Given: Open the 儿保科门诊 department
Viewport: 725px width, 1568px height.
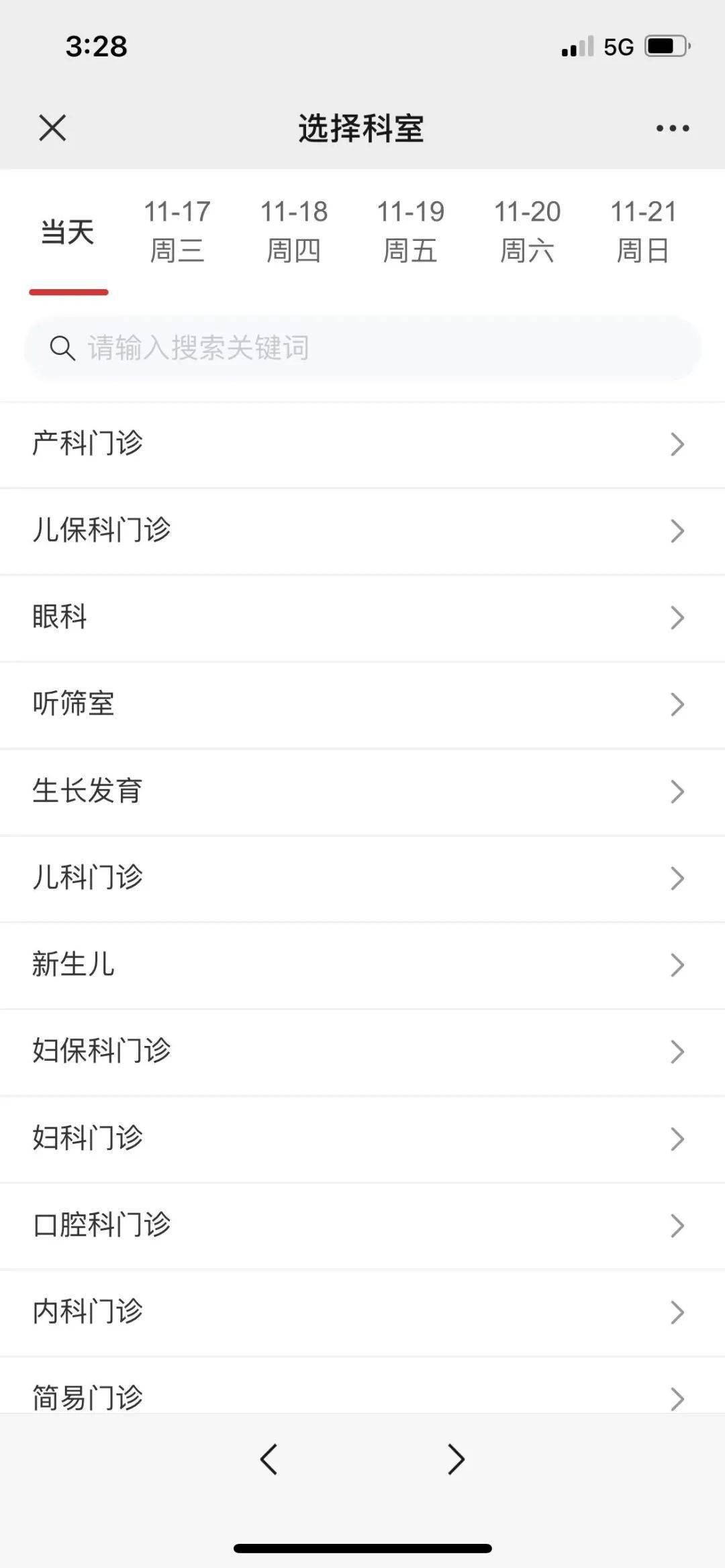Looking at the screenshot, I should [362, 531].
